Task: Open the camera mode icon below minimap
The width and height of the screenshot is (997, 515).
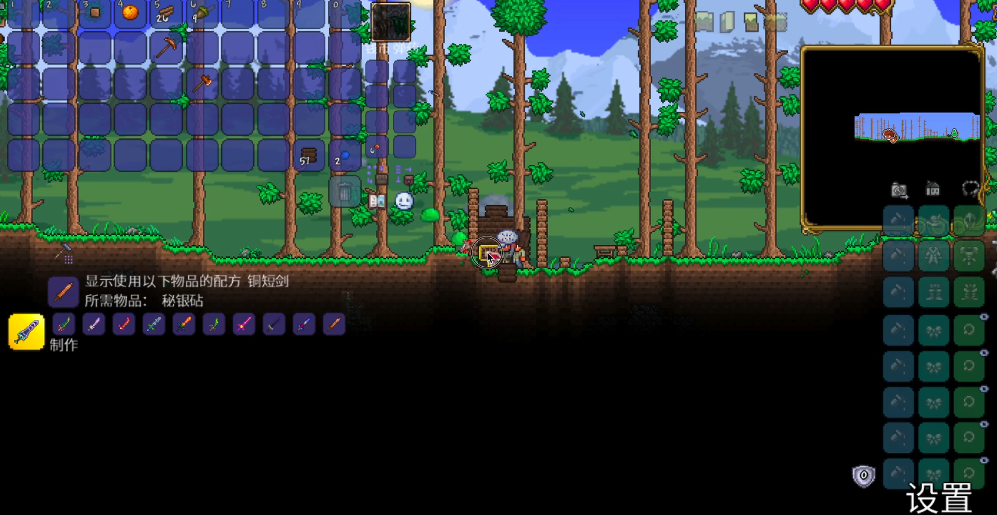Action: (900, 188)
